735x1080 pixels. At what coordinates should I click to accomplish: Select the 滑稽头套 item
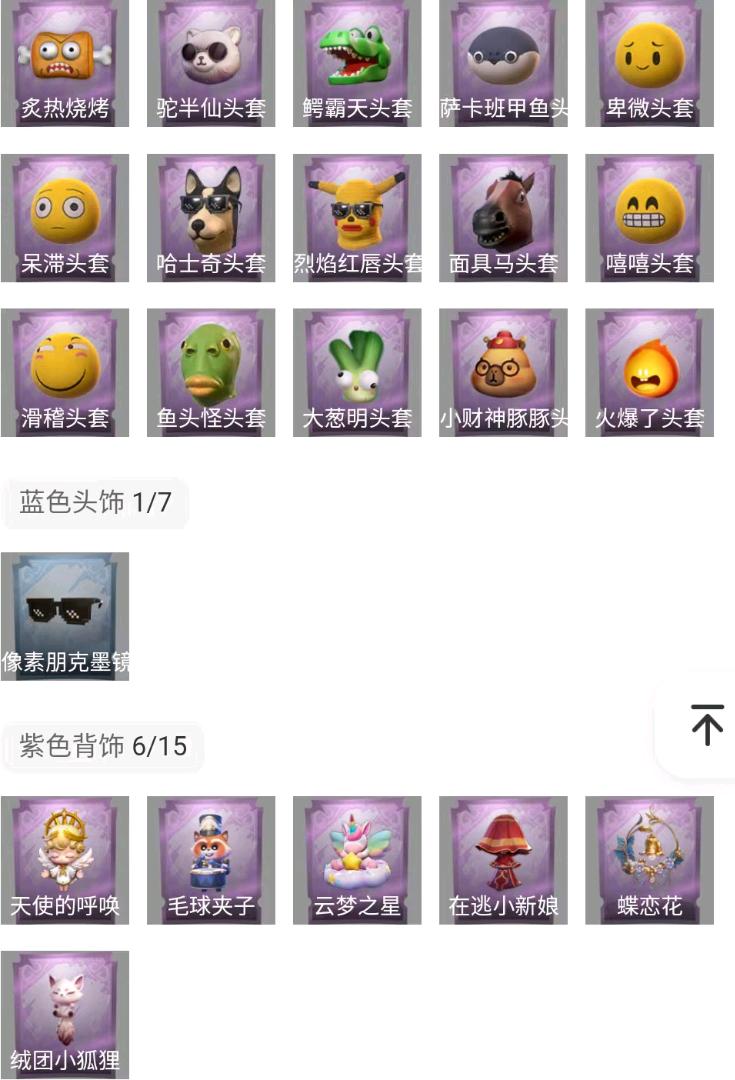(65, 373)
